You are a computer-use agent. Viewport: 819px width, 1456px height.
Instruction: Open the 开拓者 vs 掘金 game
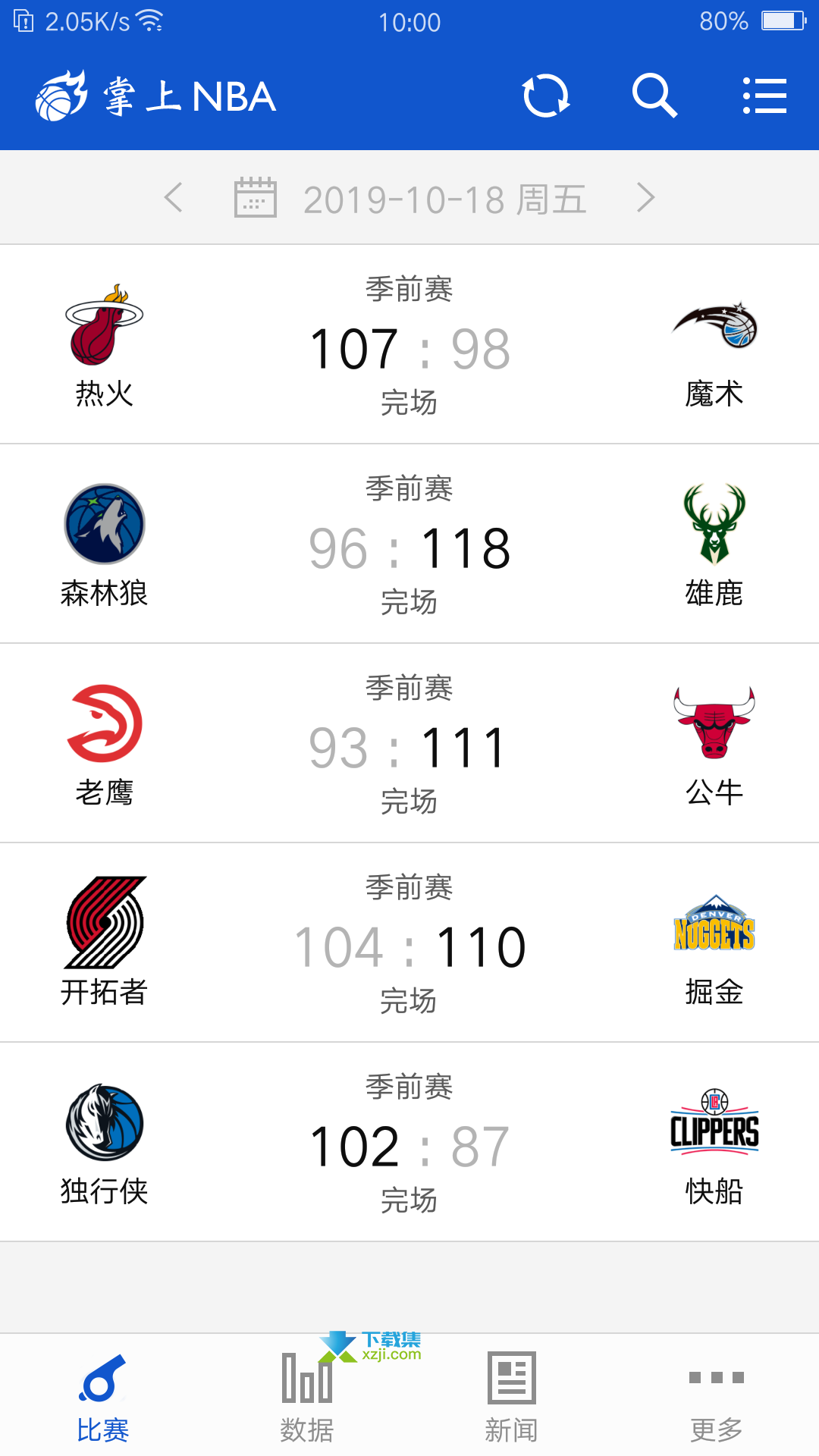(x=409, y=943)
